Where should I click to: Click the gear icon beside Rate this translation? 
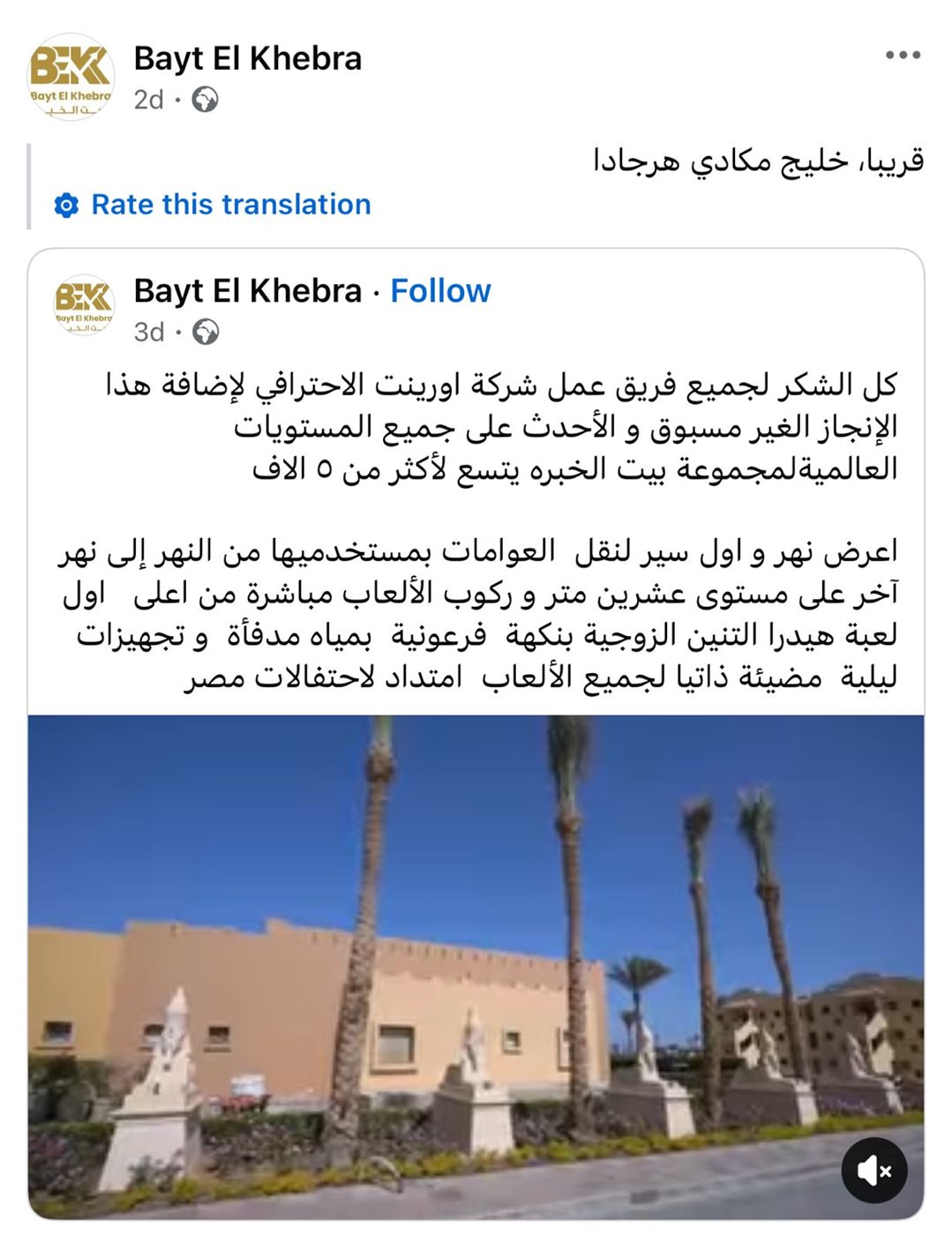tap(65, 206)
